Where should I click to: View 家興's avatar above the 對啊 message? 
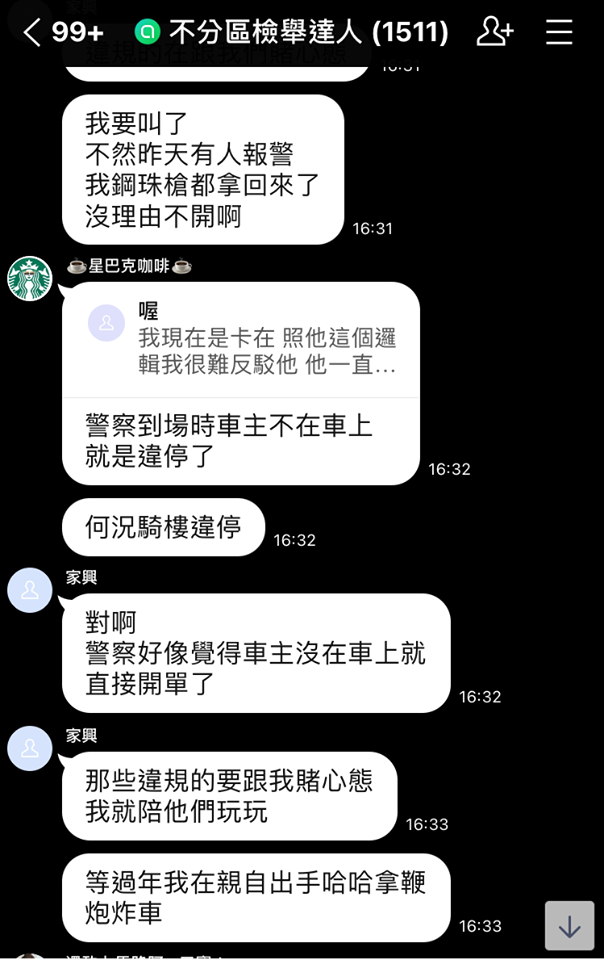click(30, 590)
